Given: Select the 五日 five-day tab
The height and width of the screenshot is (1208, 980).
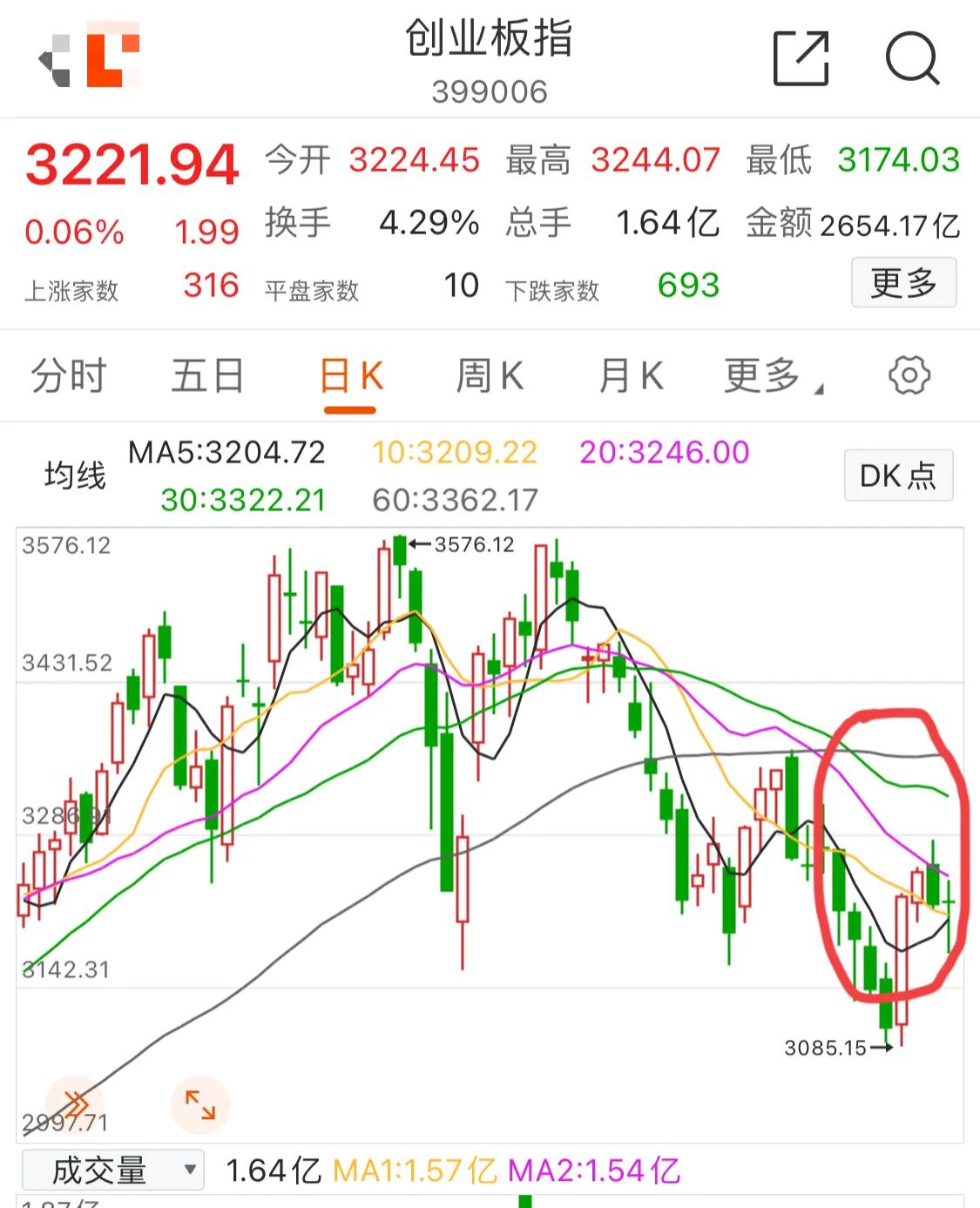Looking at the screenshot, I should [x=206, y=375].
